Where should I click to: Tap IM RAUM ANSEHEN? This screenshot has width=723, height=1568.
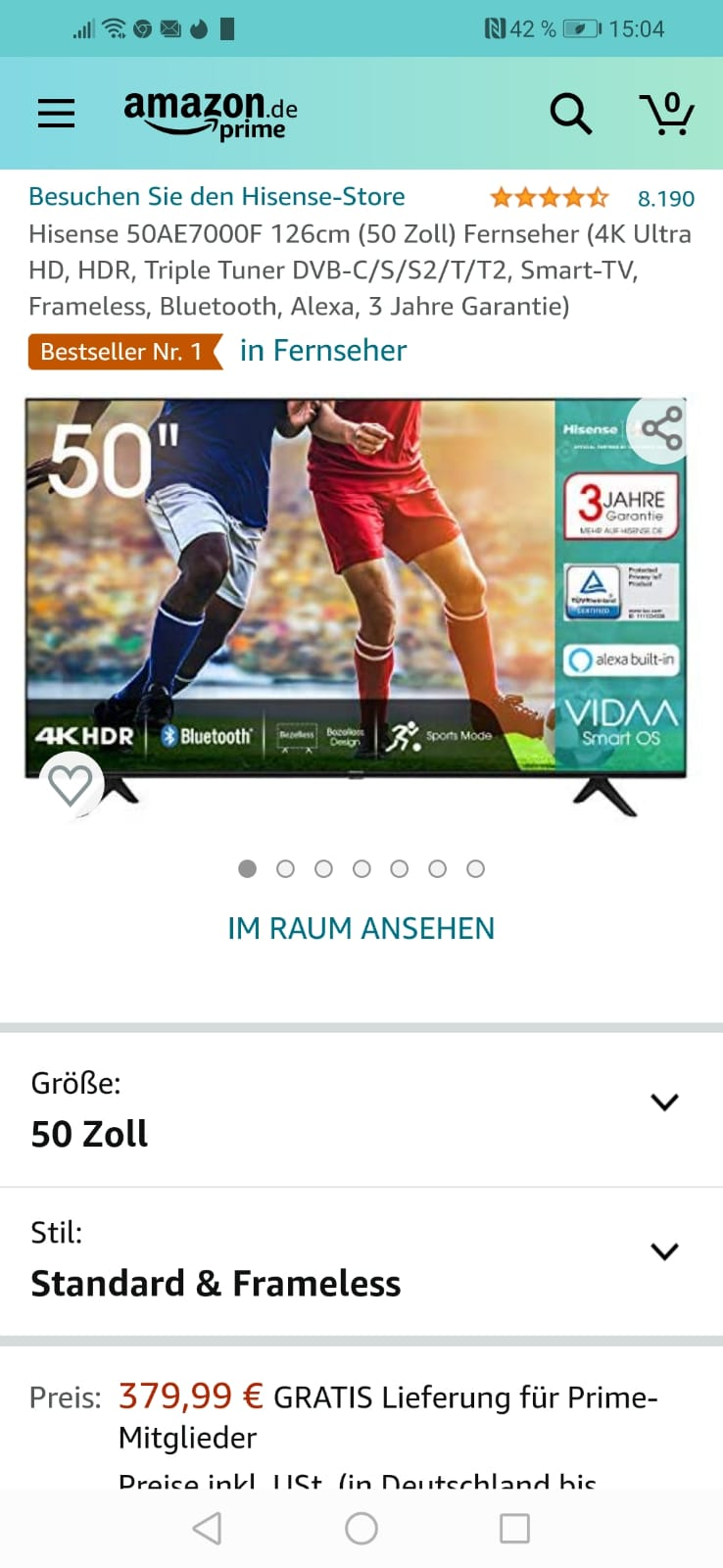pyautogui.click(x=361, y=928)
